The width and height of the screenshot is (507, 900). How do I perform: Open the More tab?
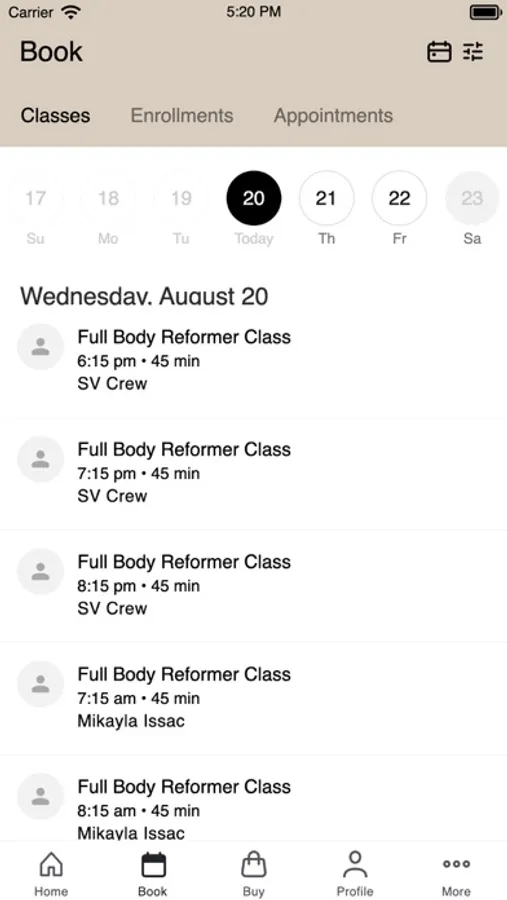tap(456, 874)
